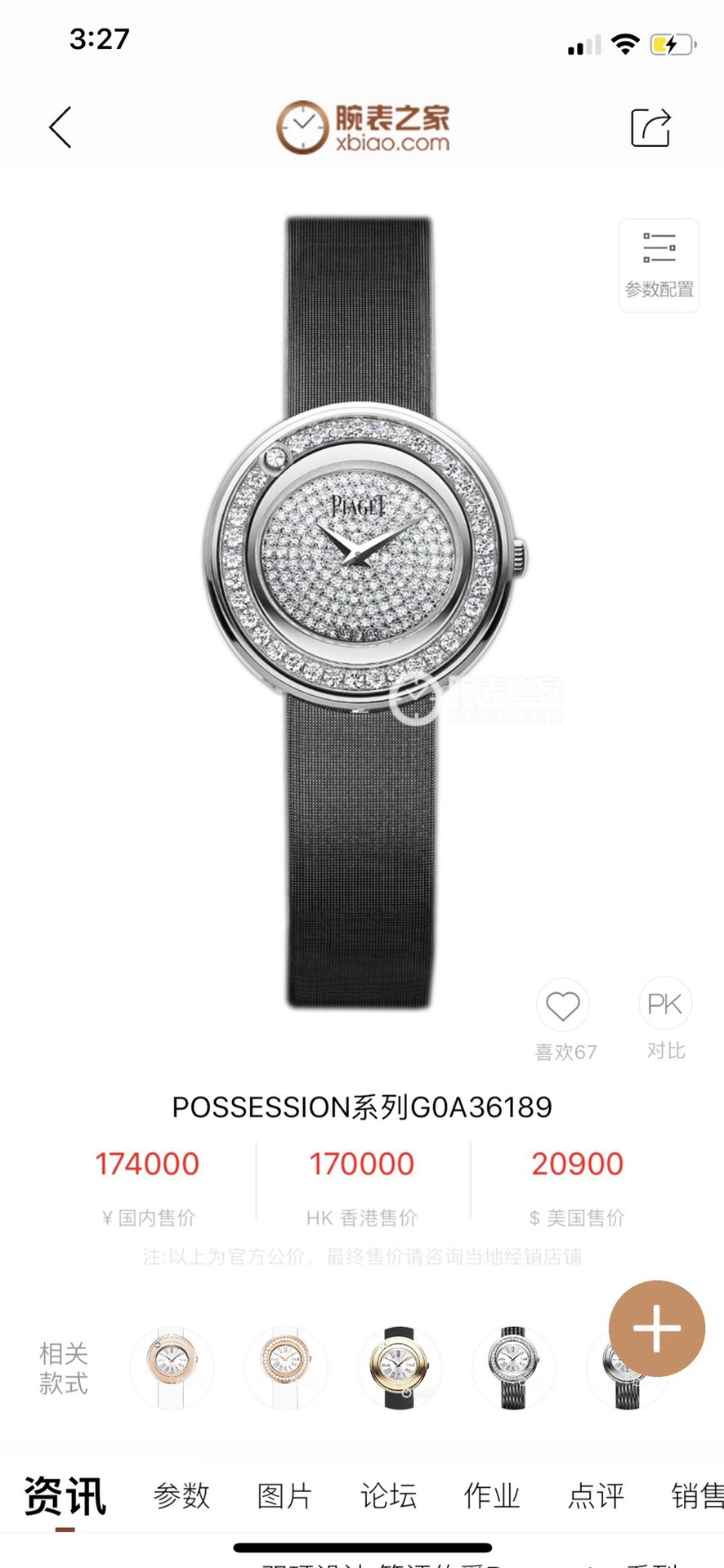
Task: Like this watch with the heart icon
Action: [x=563, y=1006]
